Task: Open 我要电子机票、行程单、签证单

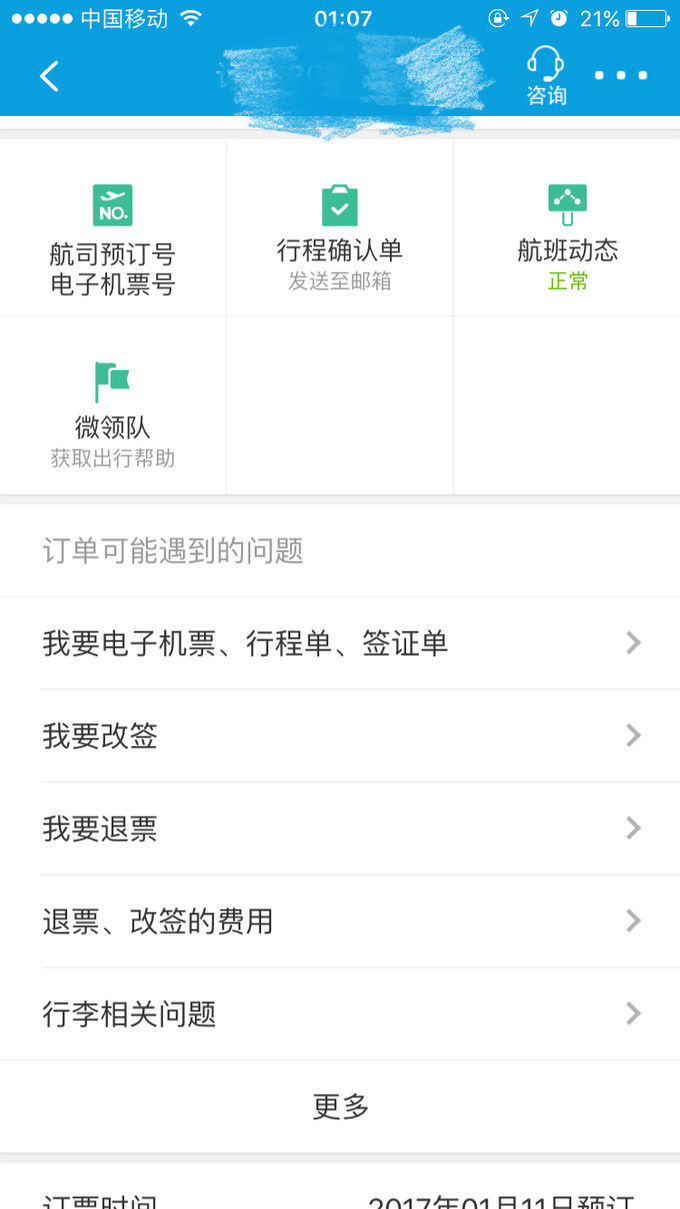Action: pyautogui.click(x=340, y=643)
